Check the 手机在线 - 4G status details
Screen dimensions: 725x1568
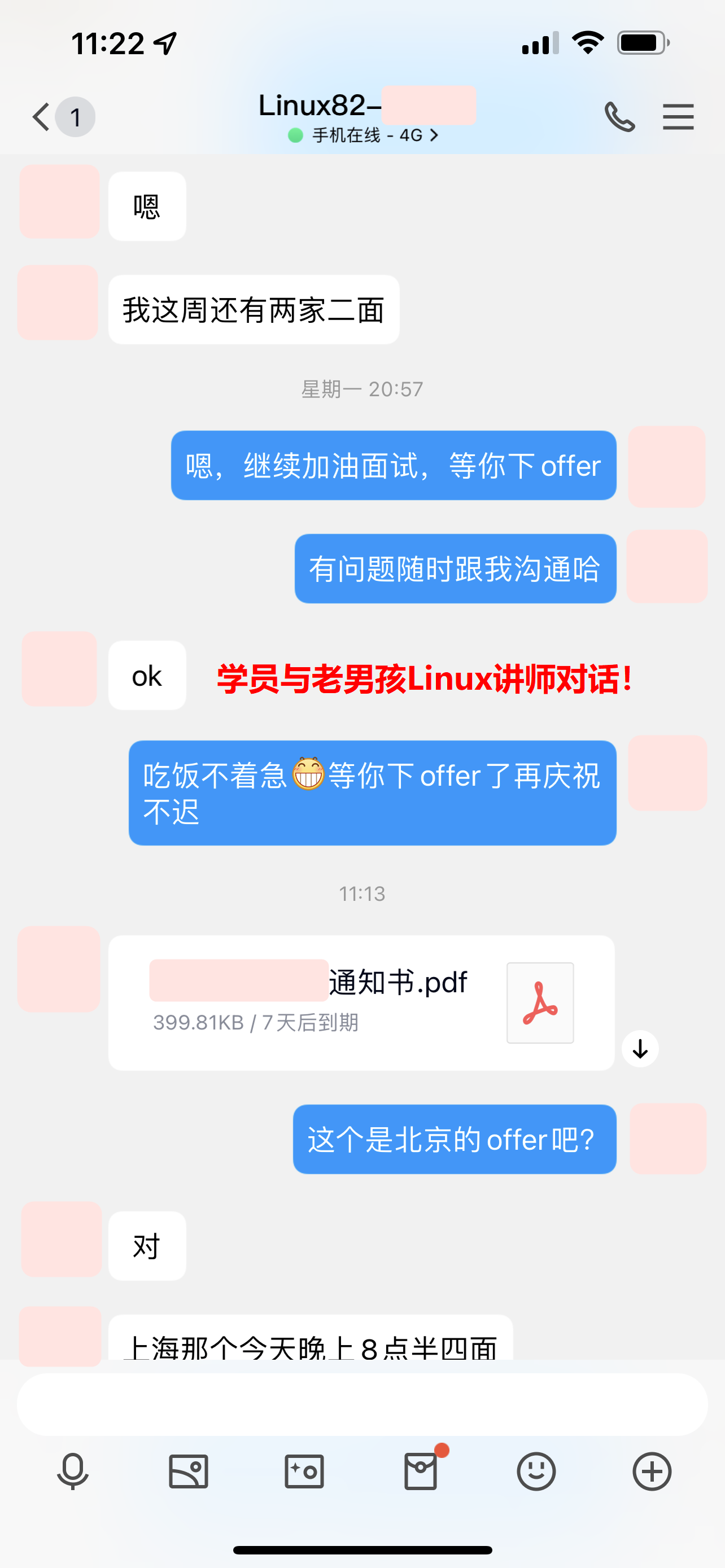coord(364,135)
